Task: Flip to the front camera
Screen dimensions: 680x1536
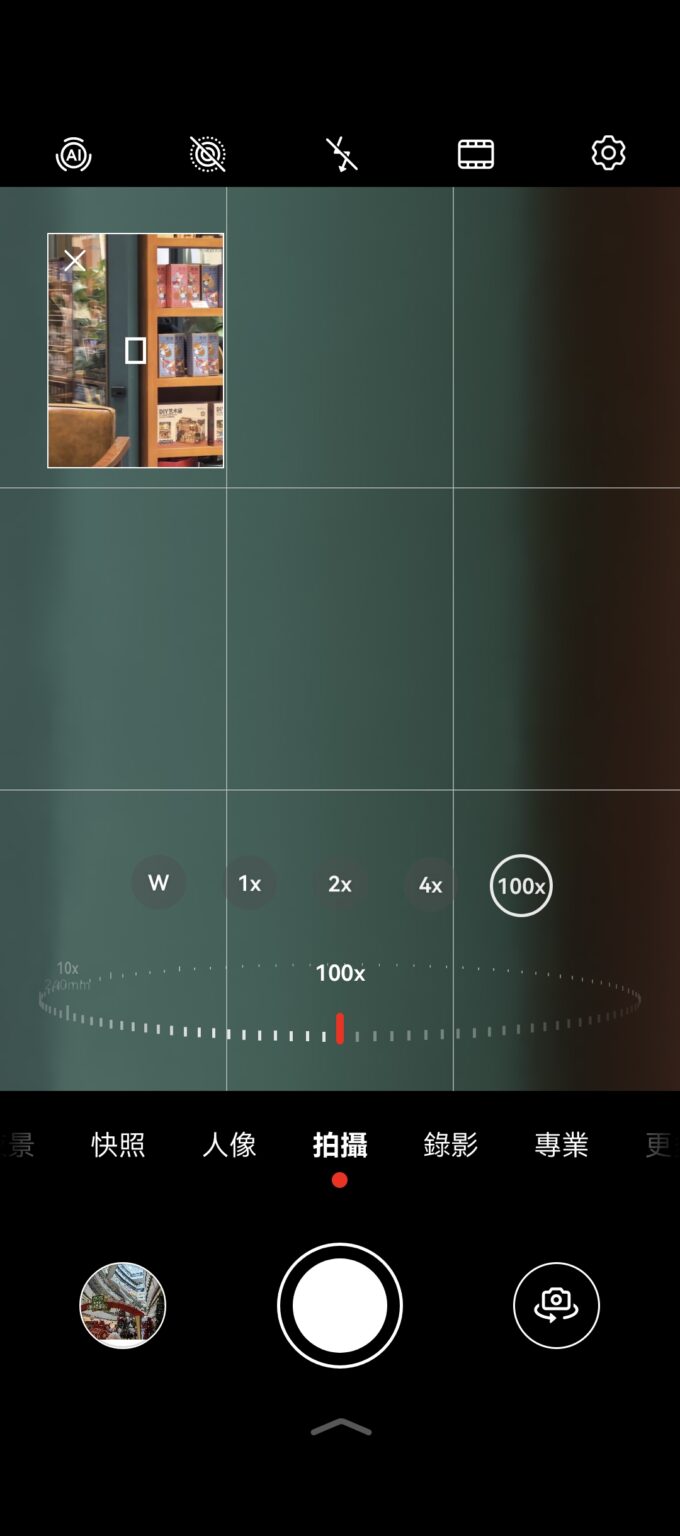Action: click(556, 1305)
